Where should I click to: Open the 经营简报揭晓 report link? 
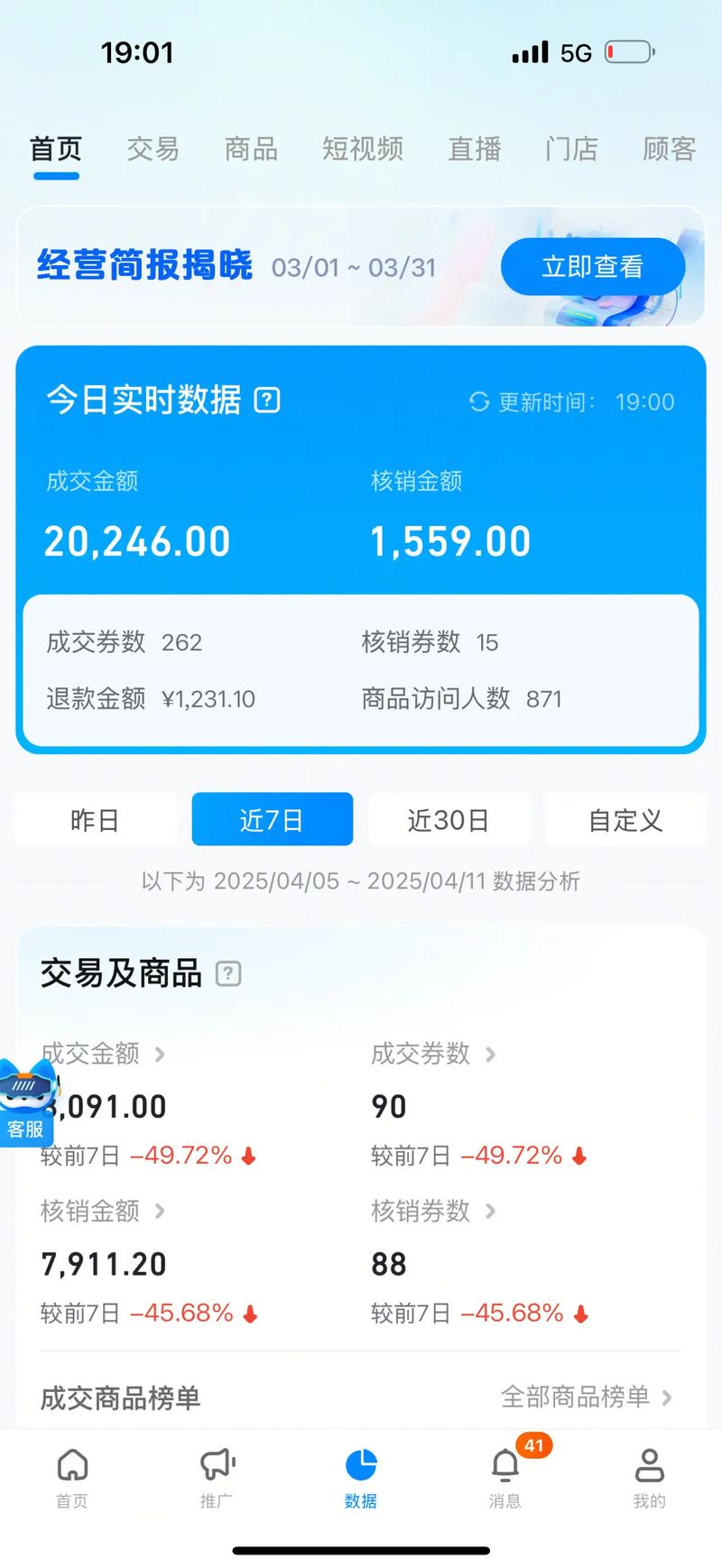(144, 267)
